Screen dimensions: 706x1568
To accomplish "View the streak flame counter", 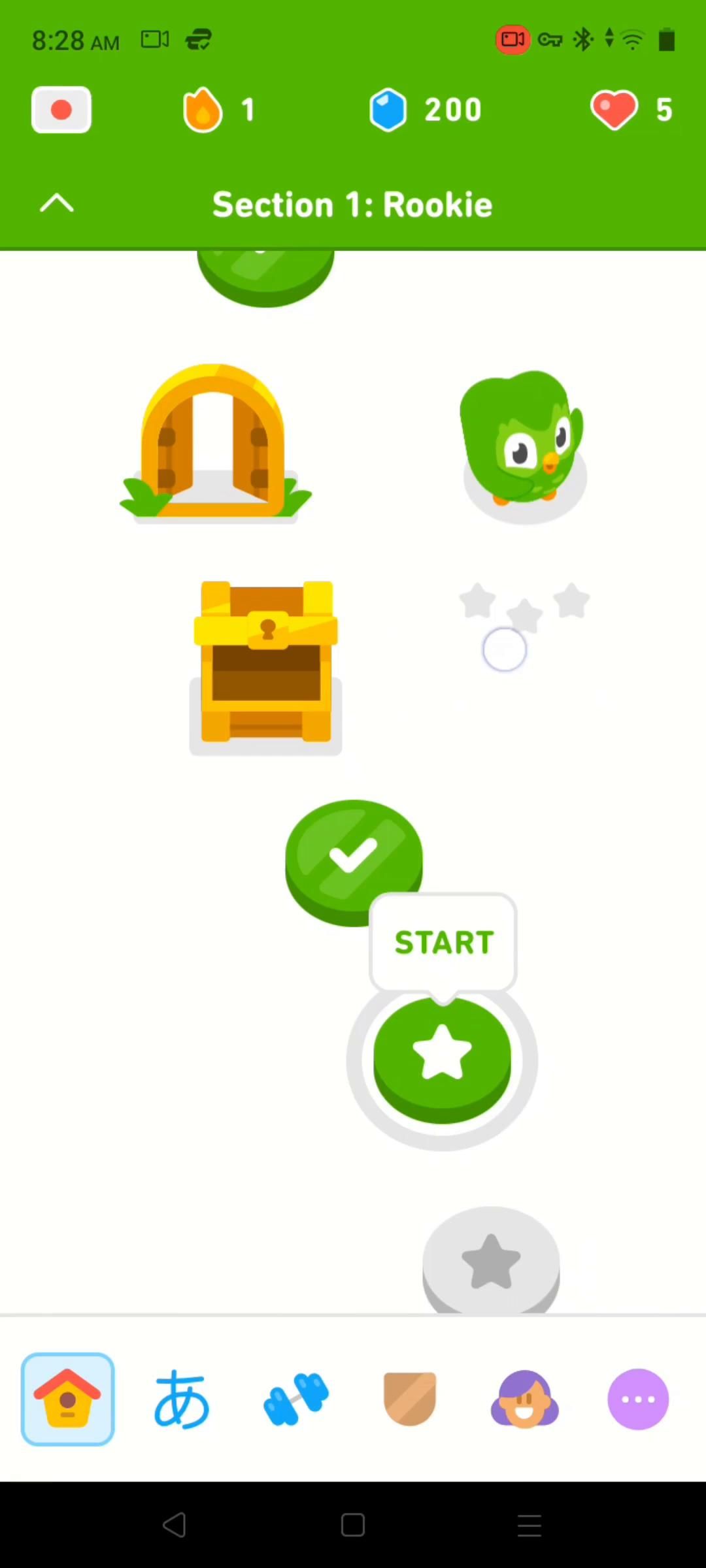I will coord(219,110).
